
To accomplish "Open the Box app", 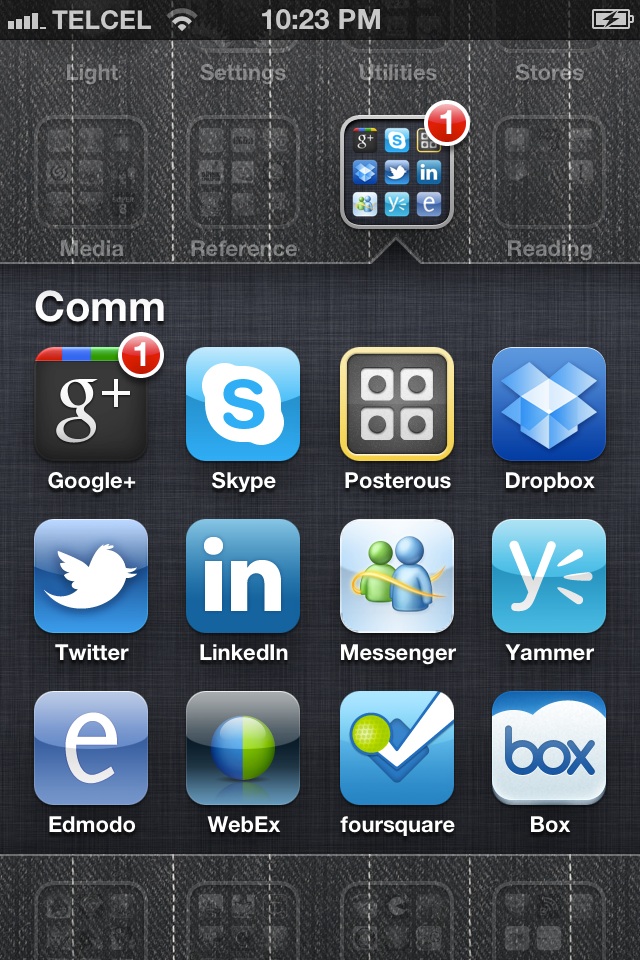I will tap(549, 748).
